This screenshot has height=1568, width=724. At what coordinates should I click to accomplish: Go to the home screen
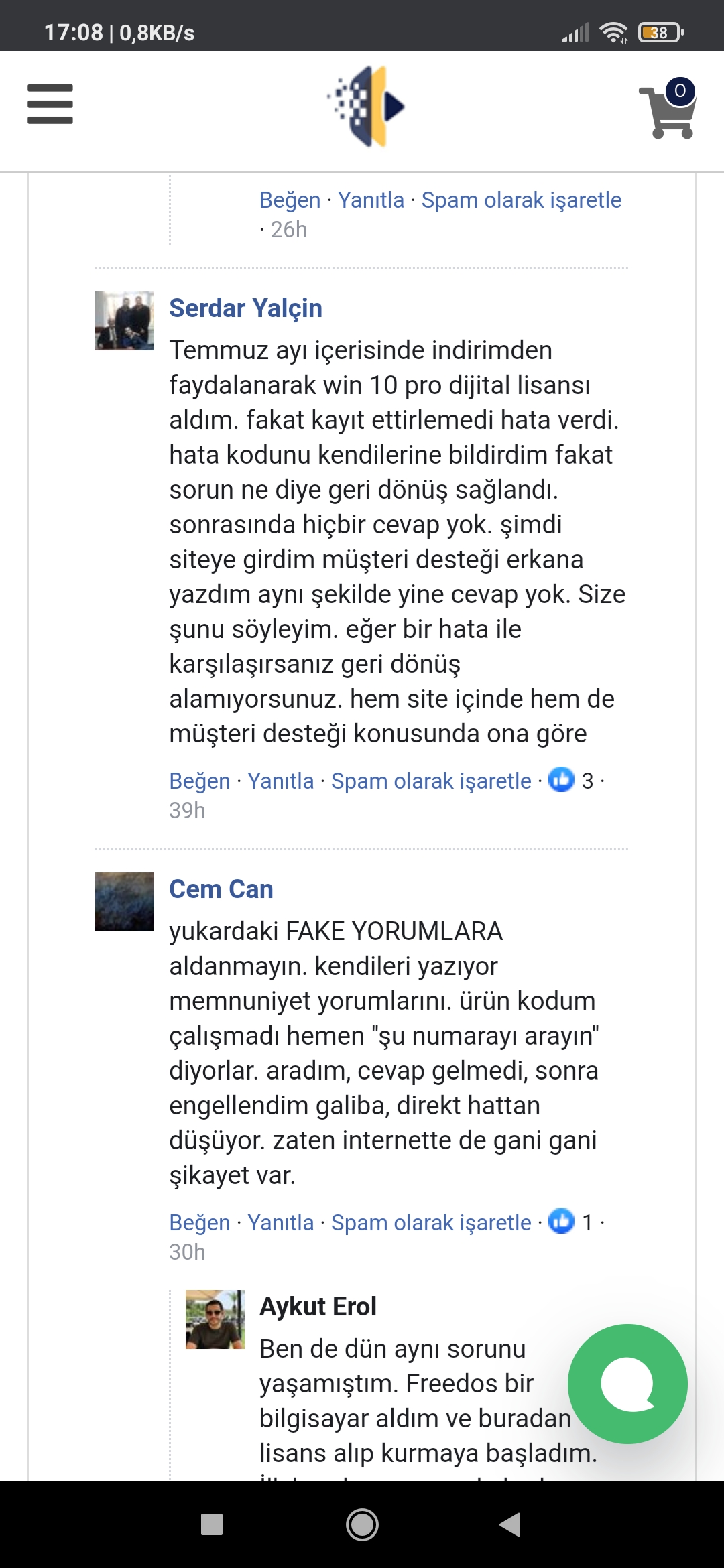pyautogui.click(x=362, y=1524)
